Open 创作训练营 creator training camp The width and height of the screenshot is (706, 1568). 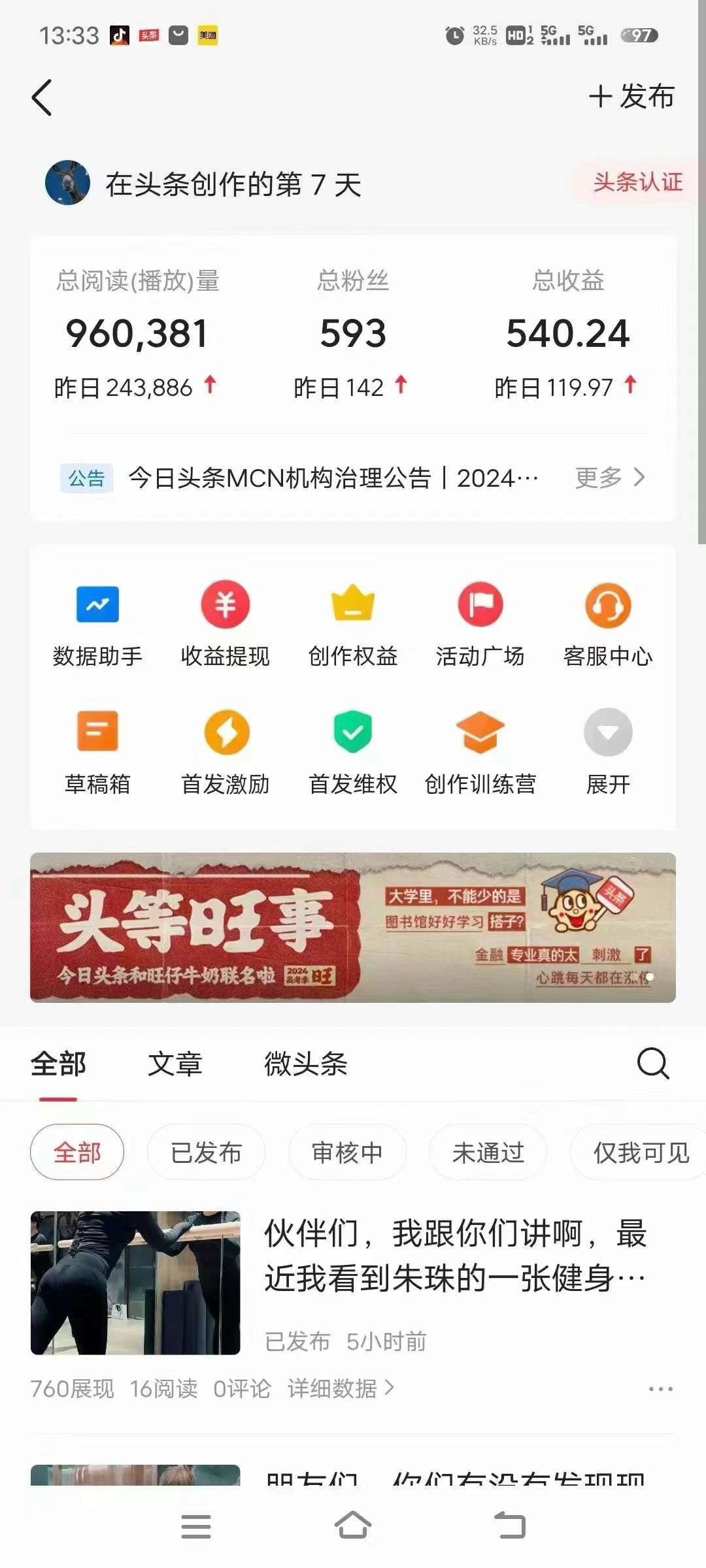pos(480,753)
